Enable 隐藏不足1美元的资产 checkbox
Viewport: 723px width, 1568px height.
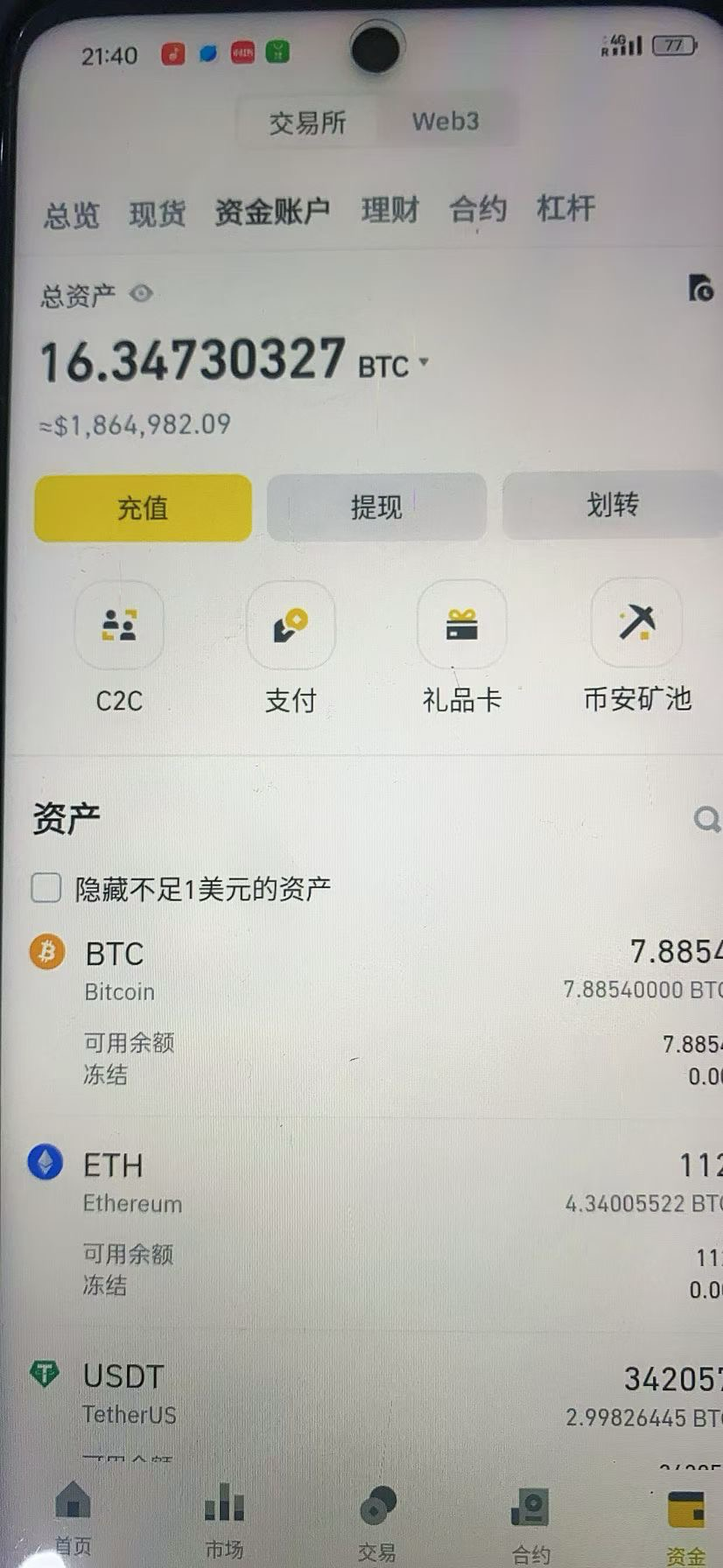(45, 888)
